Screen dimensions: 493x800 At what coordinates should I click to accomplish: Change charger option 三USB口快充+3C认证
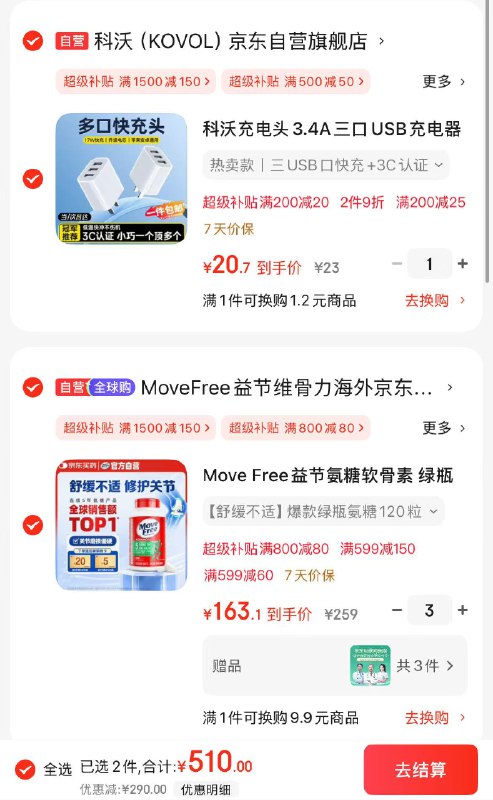pos(326,165)
